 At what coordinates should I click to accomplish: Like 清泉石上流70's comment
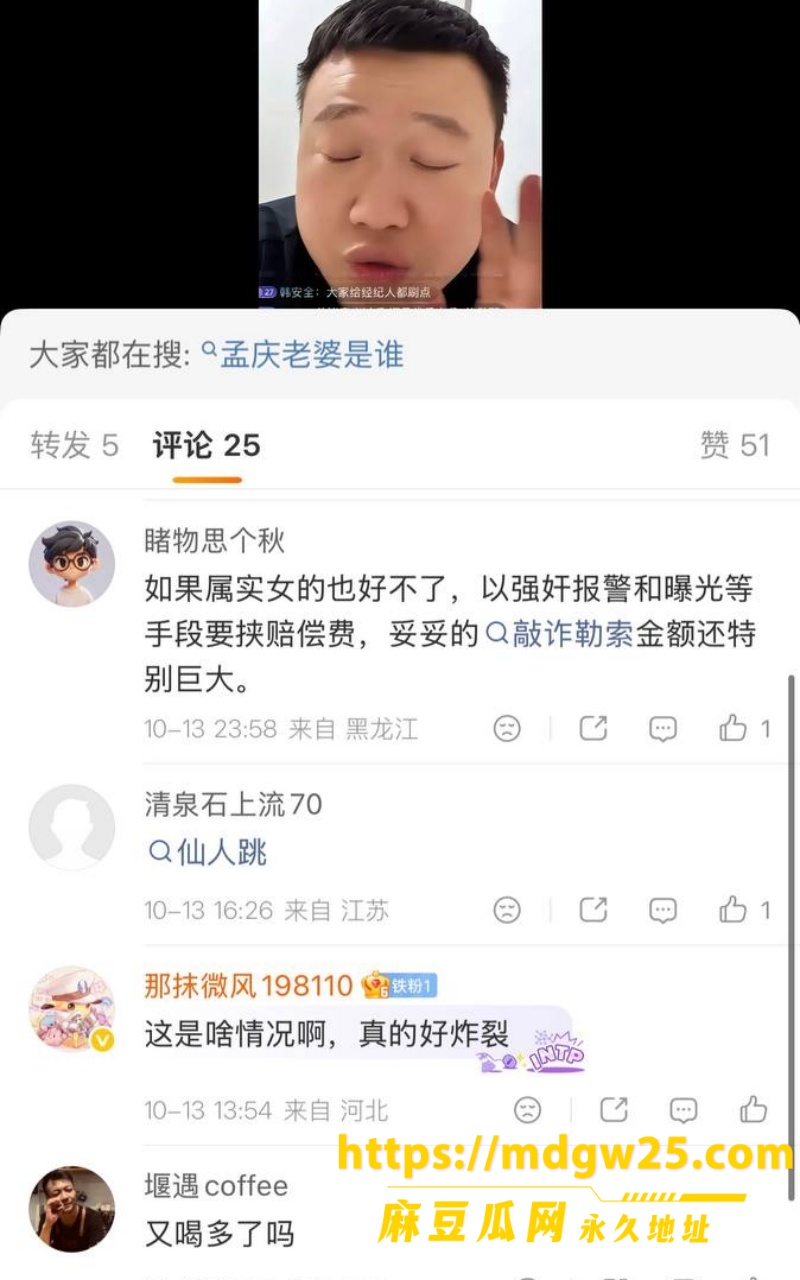click(745, 910)
